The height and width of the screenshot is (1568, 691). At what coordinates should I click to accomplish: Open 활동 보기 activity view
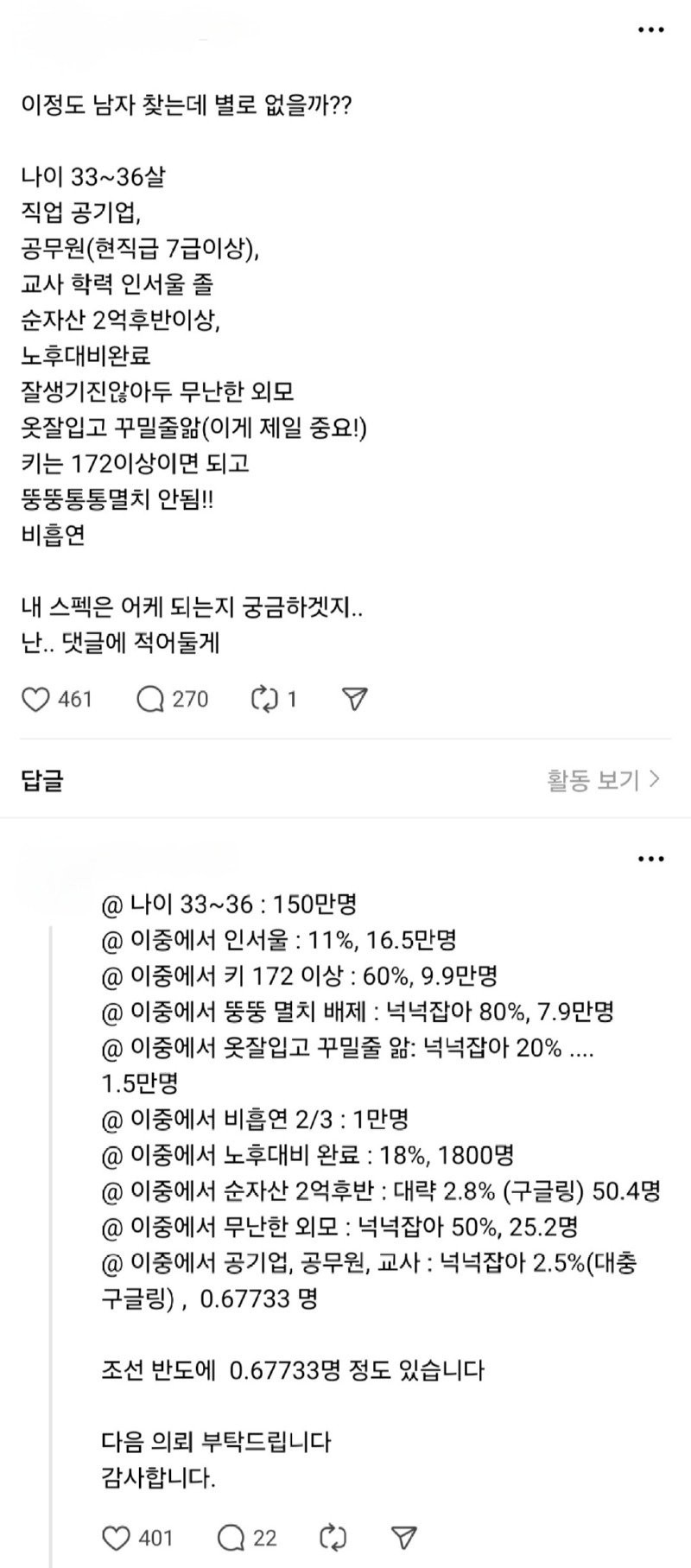click(x=604, y=780)
